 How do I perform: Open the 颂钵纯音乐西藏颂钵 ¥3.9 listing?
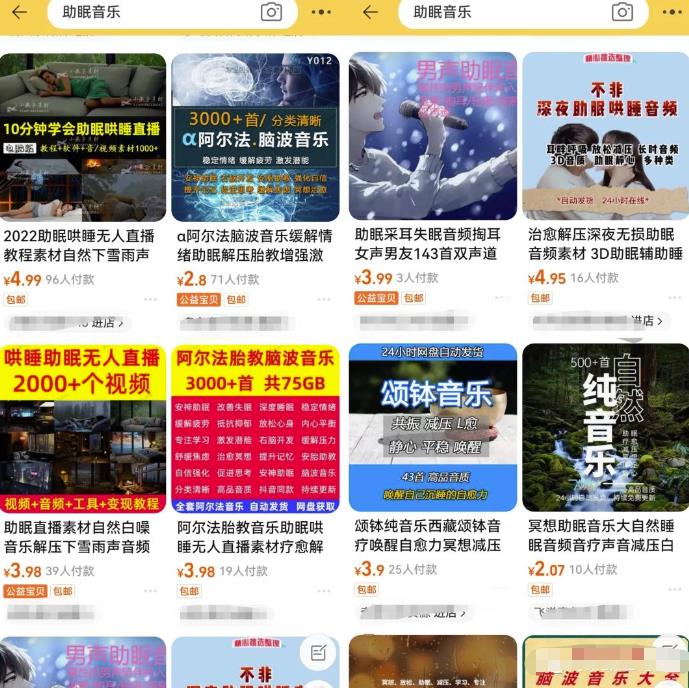coord(432,428)
